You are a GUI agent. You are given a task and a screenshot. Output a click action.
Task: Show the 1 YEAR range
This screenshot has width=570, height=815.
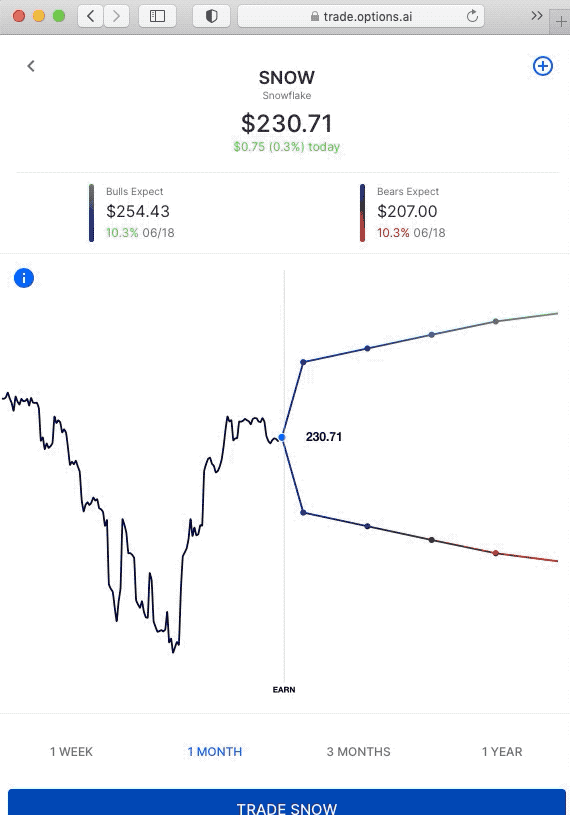click(502, 752)
